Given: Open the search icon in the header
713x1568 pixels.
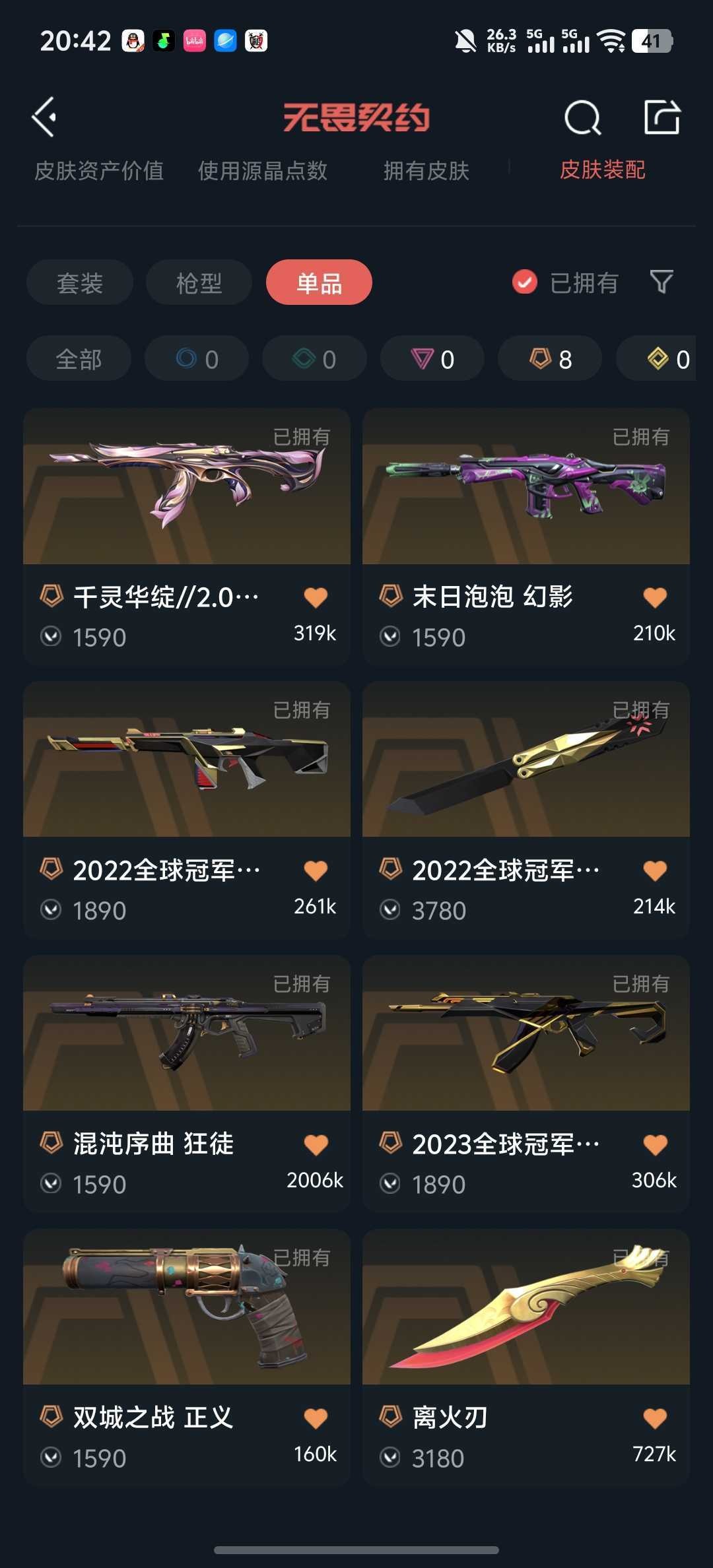Looking at the screenshot, I should click(x=583, y=117).
